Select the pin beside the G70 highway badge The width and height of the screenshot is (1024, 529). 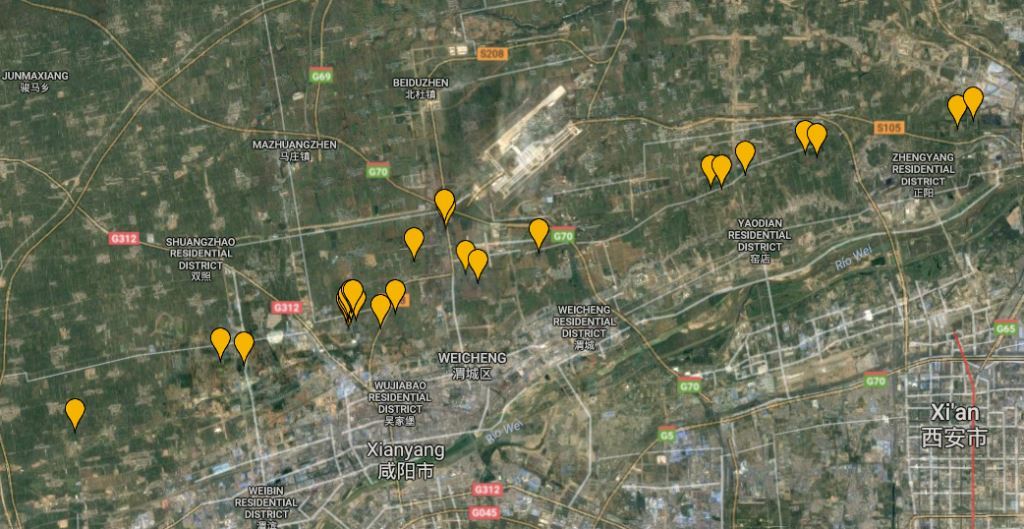tap(539, 231)
